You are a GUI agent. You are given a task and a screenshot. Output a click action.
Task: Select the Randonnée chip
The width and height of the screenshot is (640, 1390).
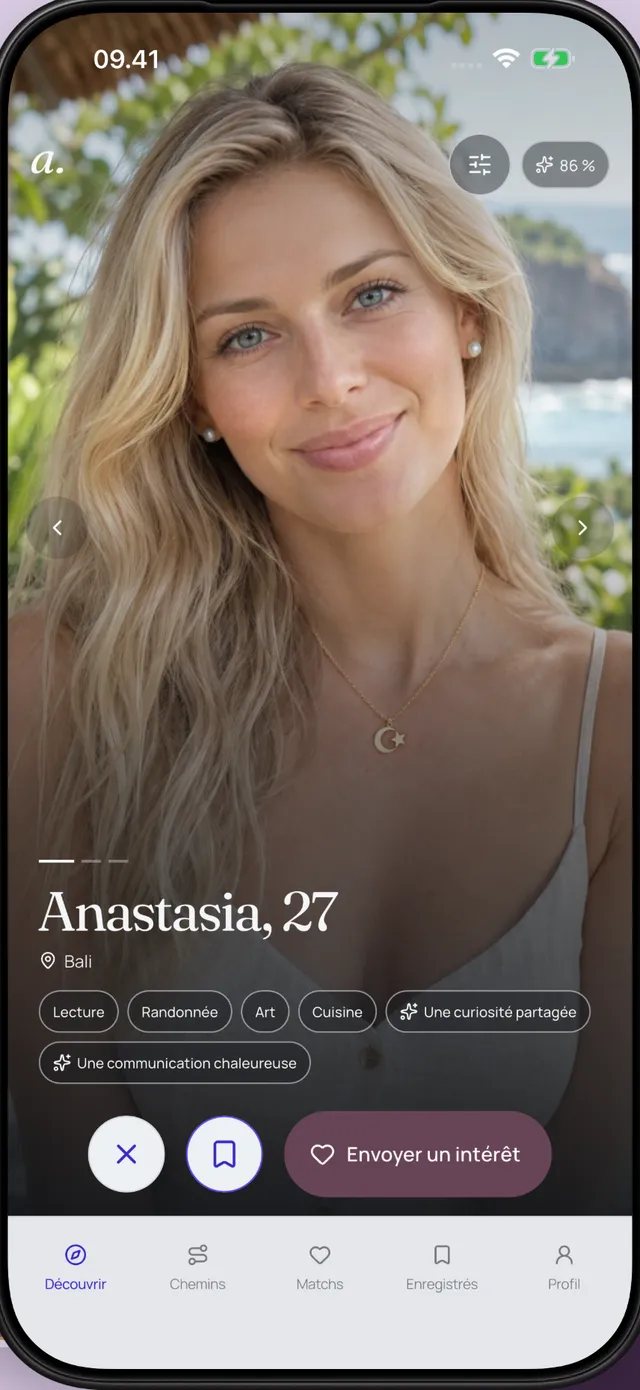coord(180,1012)
